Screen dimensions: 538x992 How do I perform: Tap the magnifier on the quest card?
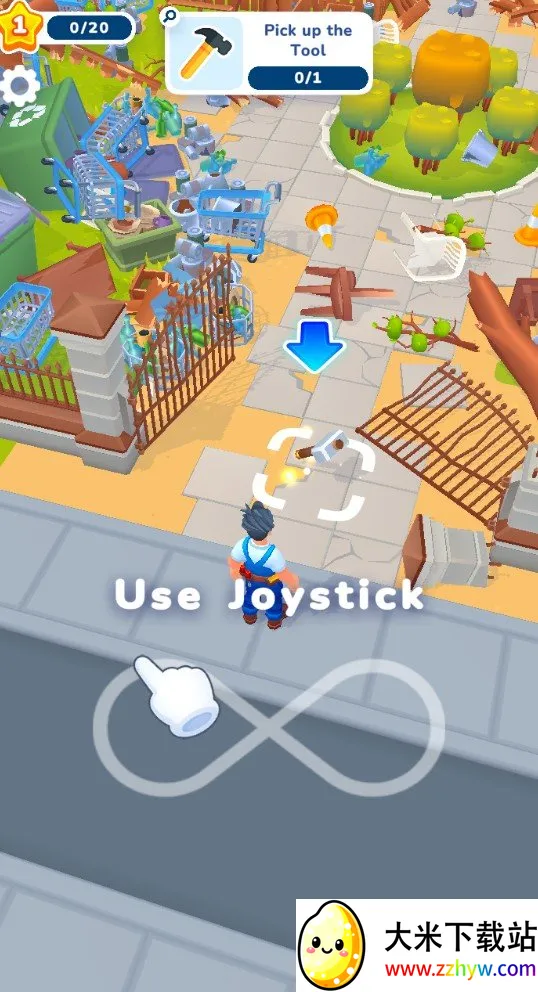pyautogui.click(x=170, y=15)
